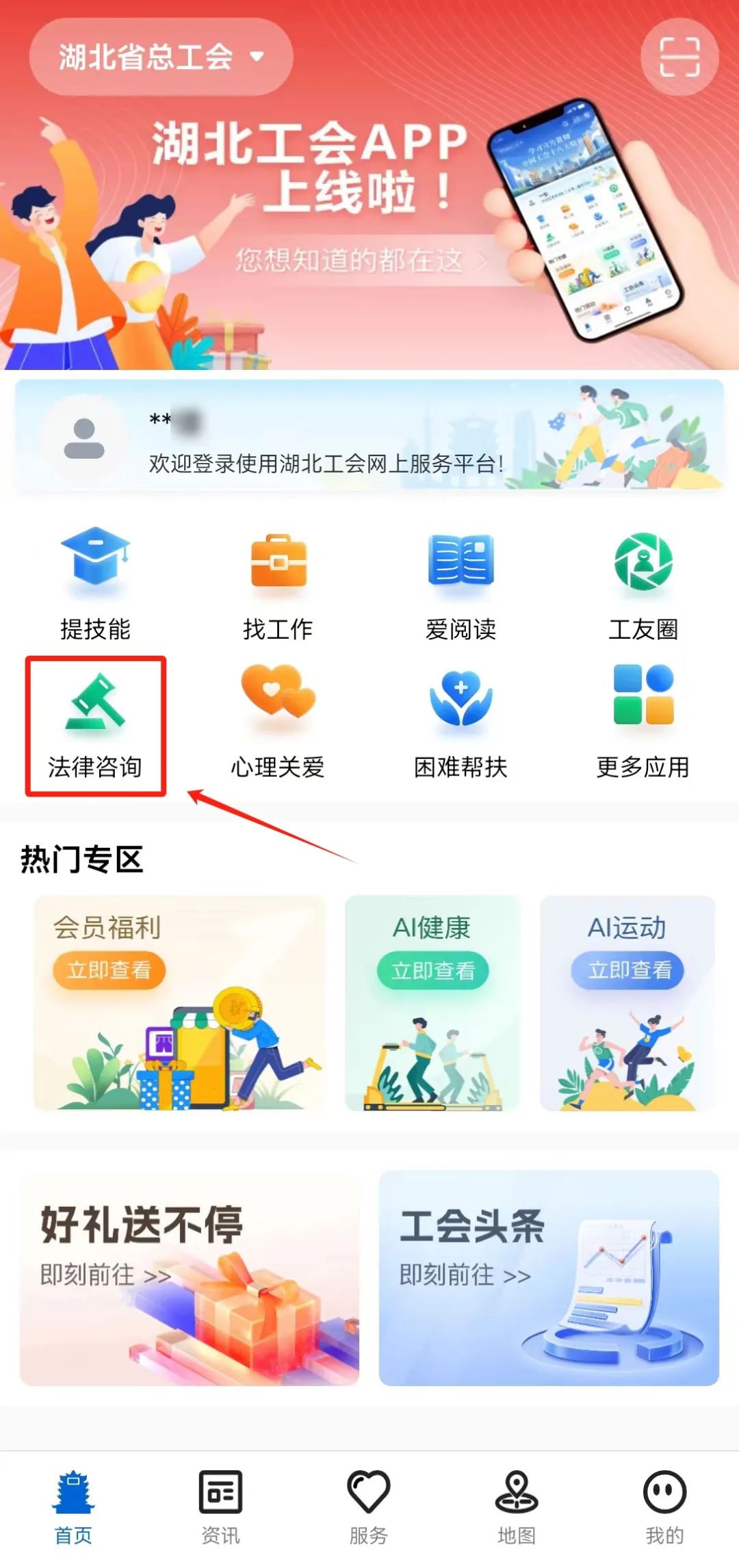Open the 好礼送不停 gift card
The width and height of the screenshot is (739, 1568).
[190, 1279]
